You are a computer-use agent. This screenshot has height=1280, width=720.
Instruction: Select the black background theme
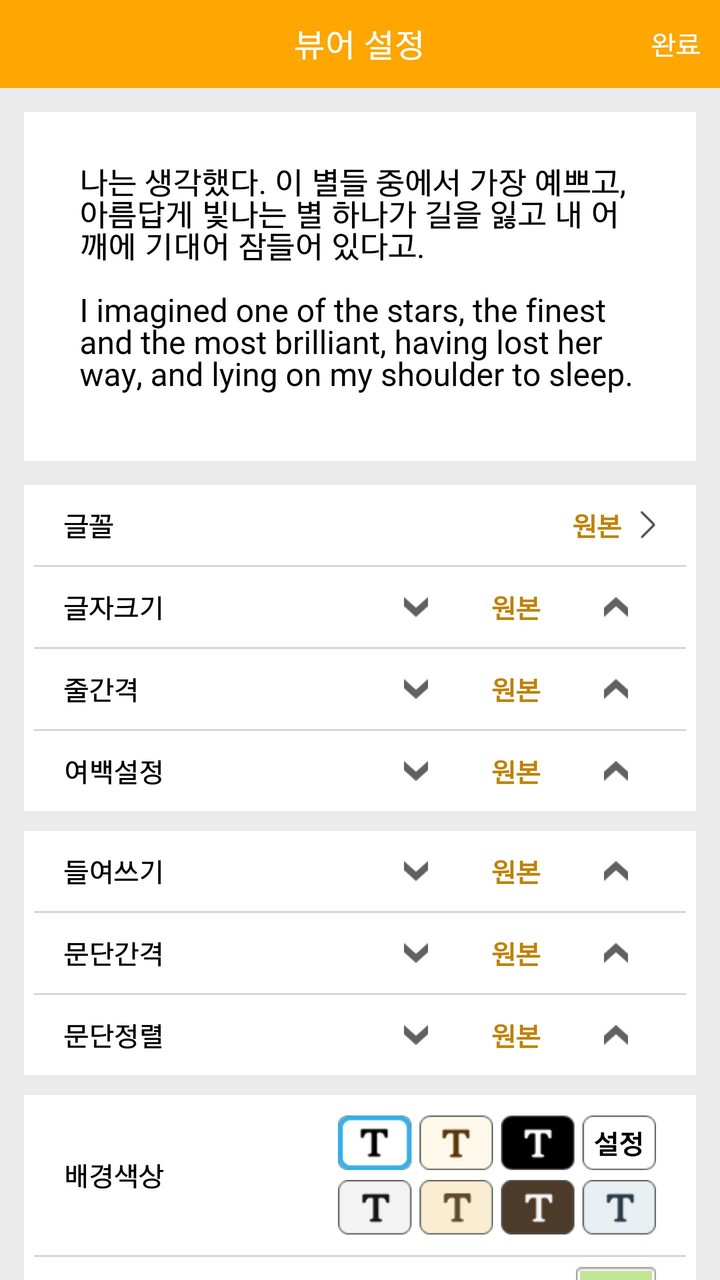click(x=536, y=1141)
